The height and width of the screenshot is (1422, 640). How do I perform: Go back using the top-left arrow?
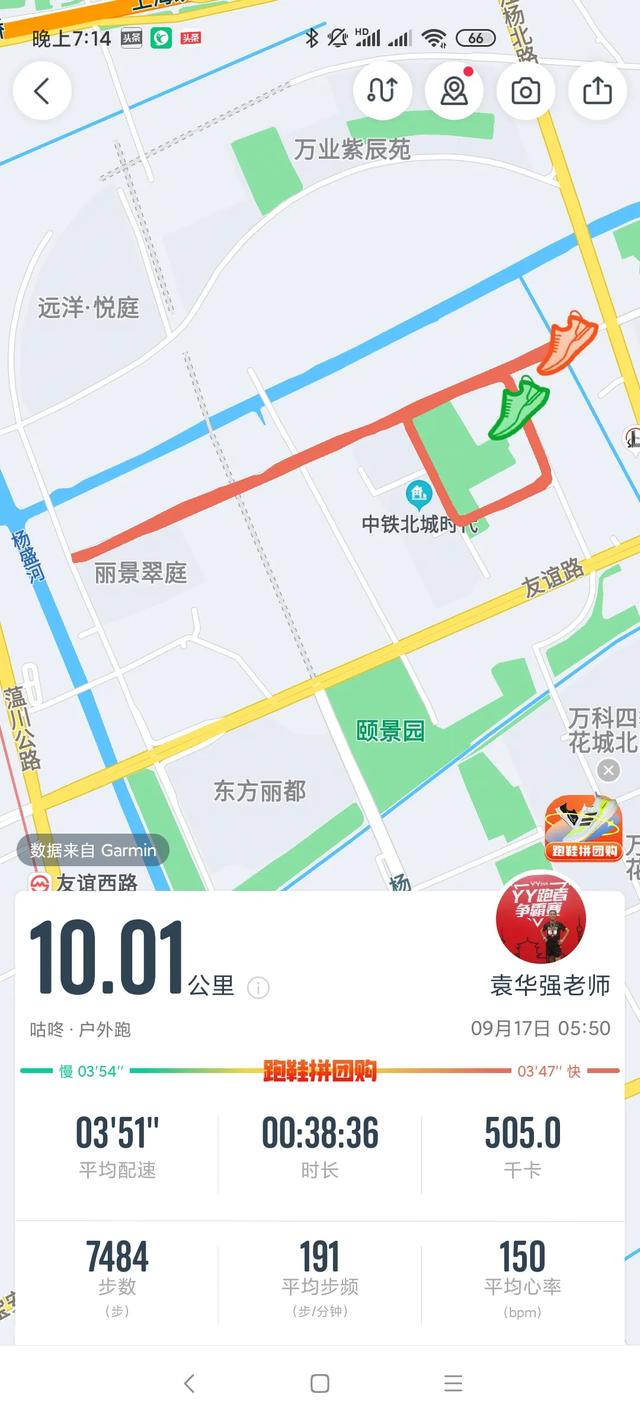41,91
